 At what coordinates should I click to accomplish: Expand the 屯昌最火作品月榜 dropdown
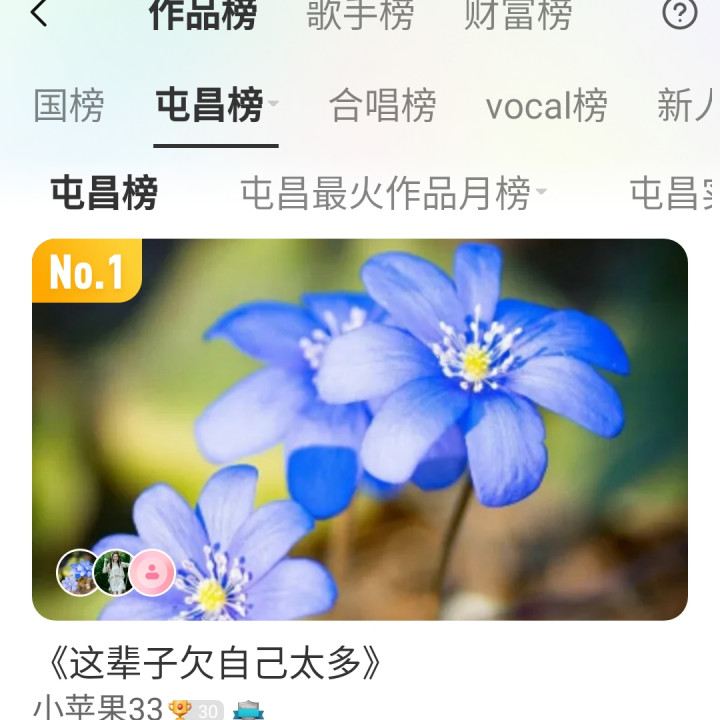[393, 193]
